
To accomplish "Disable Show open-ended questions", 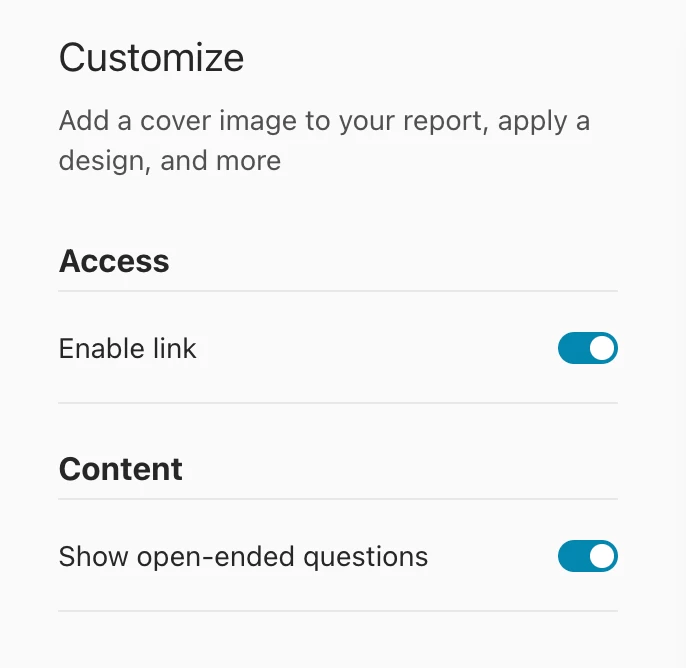I will point(587,556).
